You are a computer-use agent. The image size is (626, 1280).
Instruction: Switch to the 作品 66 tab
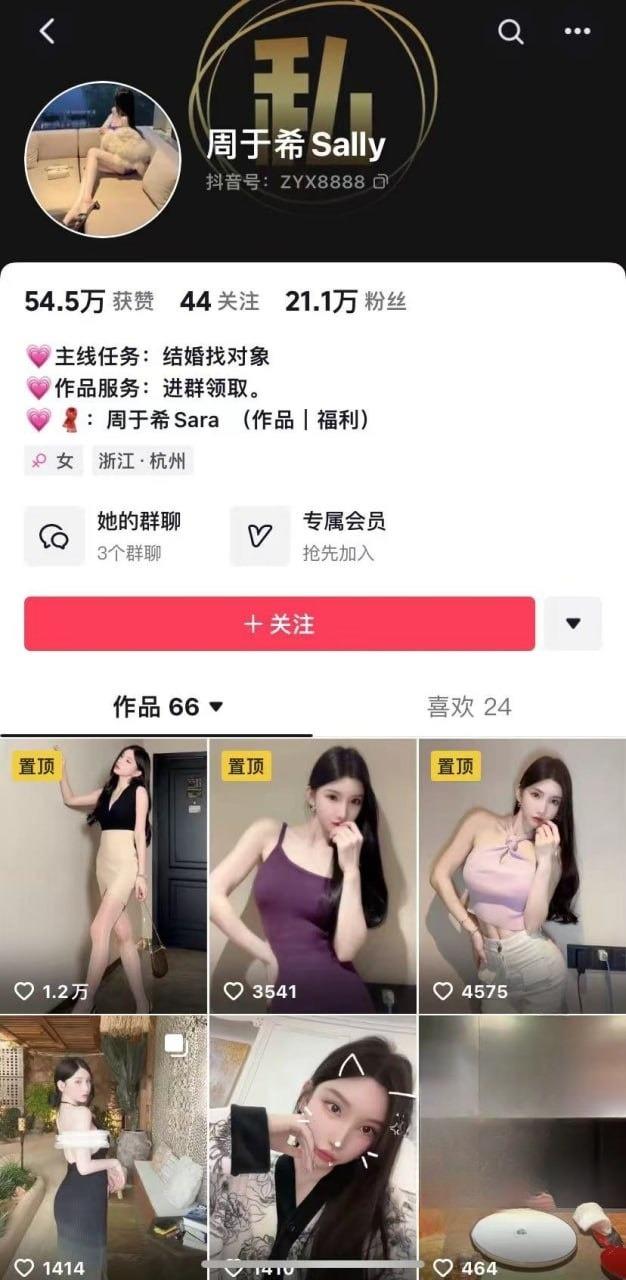(167, 707)
